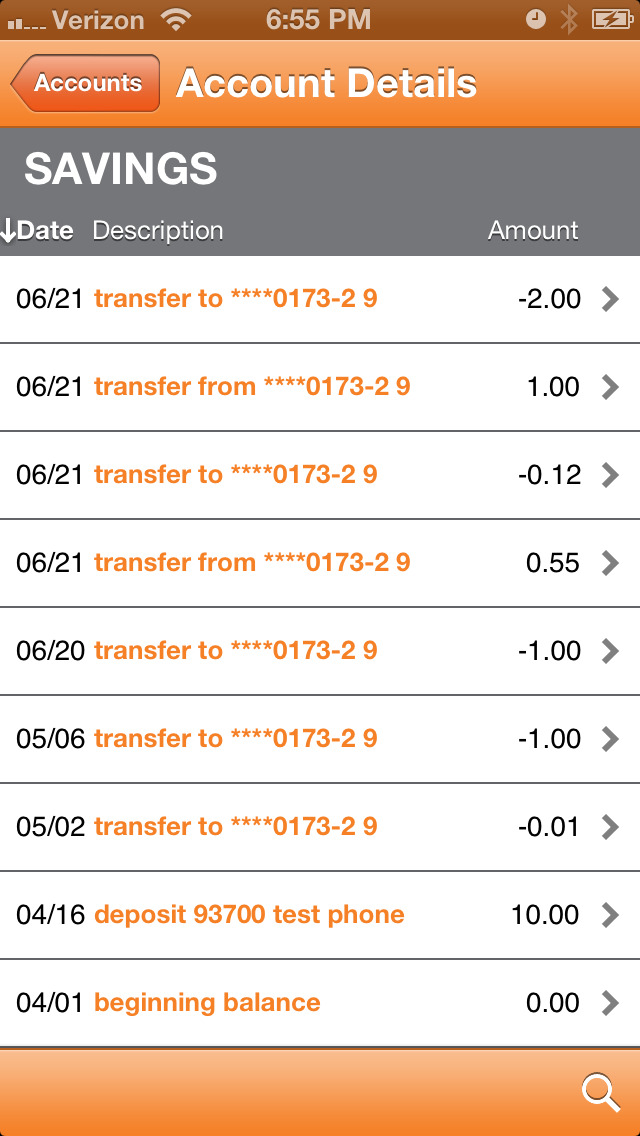This screenshot has width=640, height=1136.
Task: Sort transactions by Date column
Action: pyautogui.click(x=38, y=230)
